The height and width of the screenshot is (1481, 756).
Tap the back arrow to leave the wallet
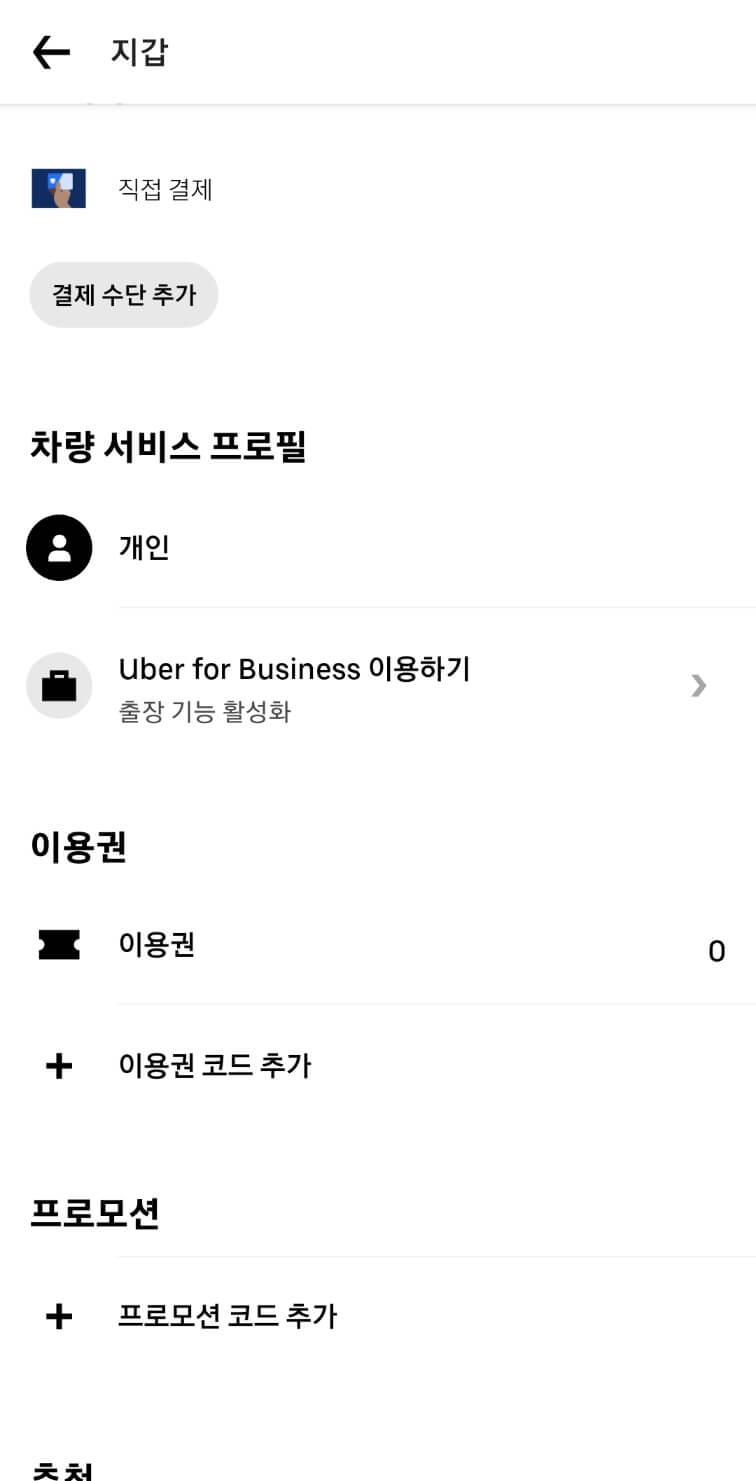pyautogui.click(x=50, y=52)
